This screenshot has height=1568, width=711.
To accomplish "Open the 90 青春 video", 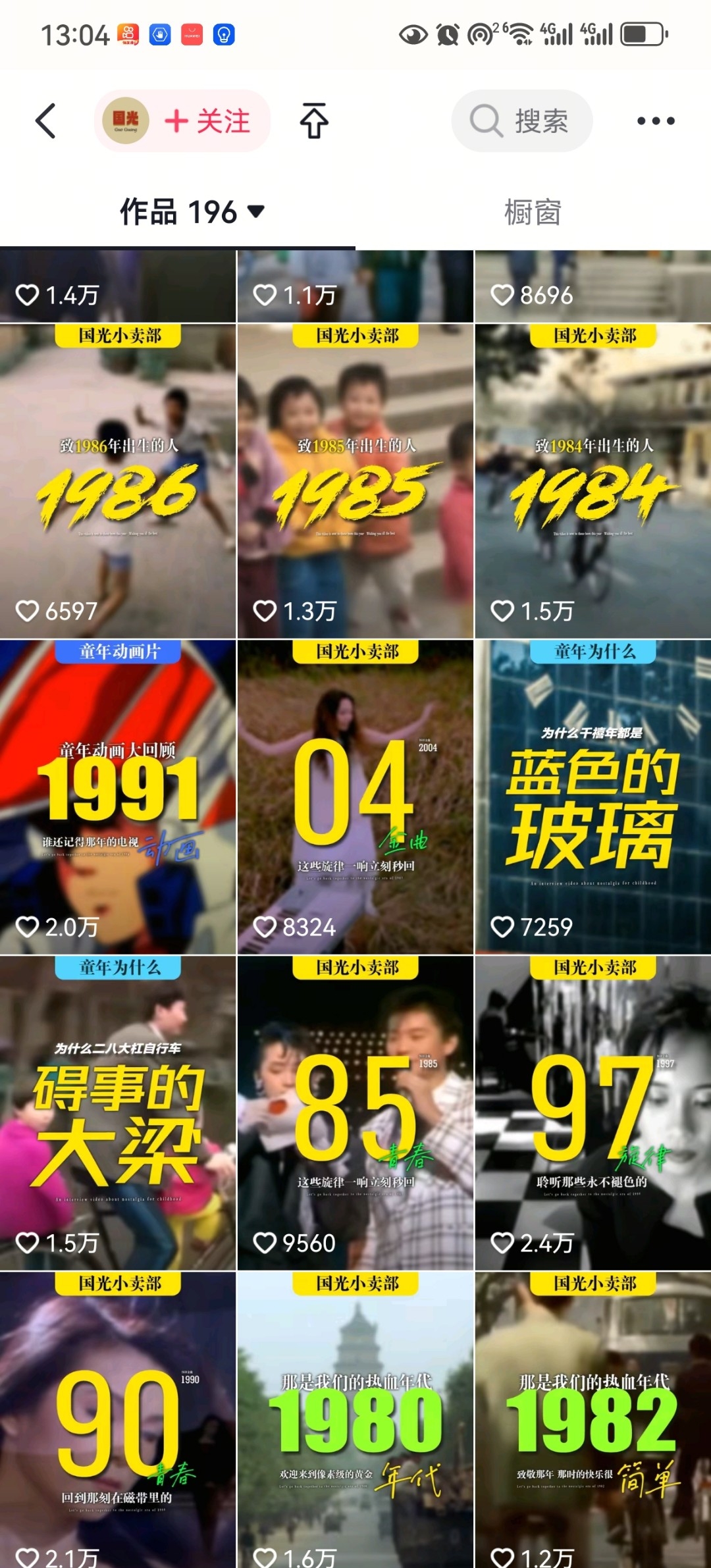I will pos(118,1420).
